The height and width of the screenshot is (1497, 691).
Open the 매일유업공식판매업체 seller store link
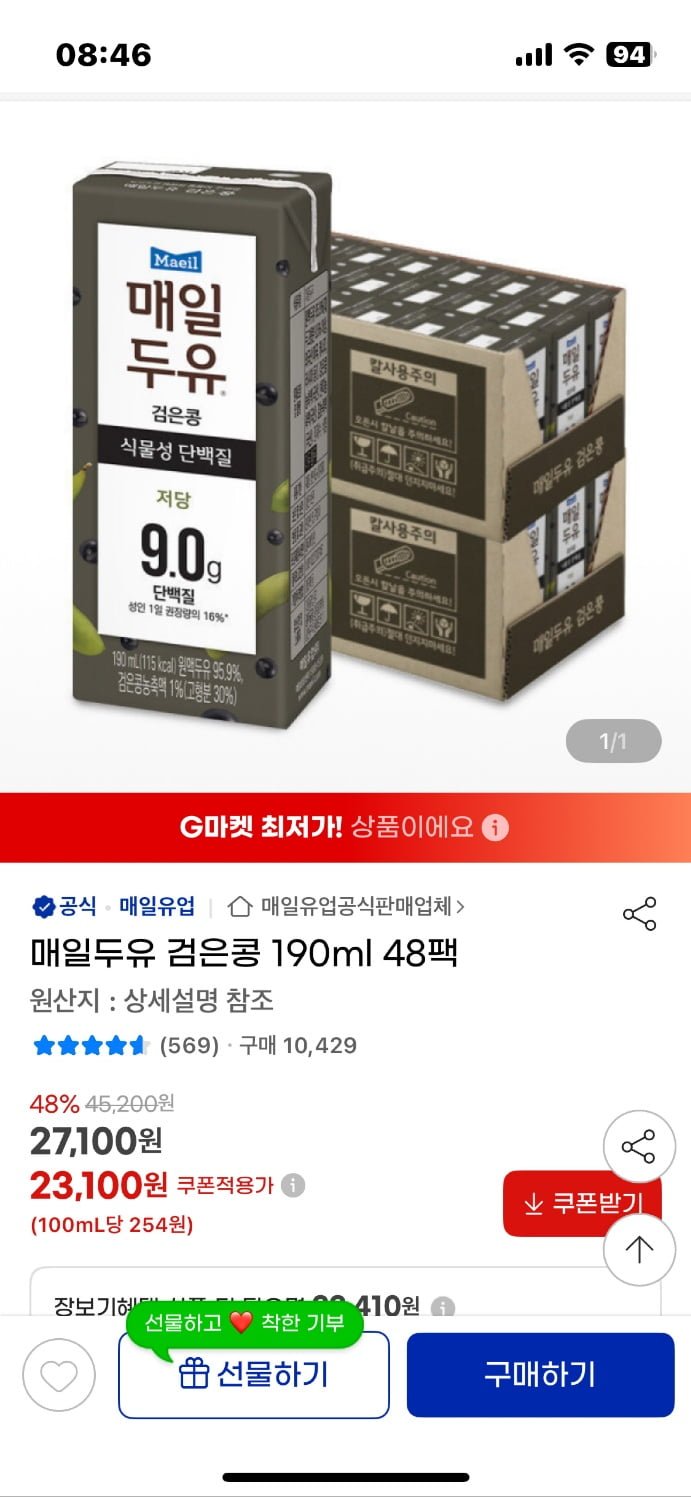(347, 907)
